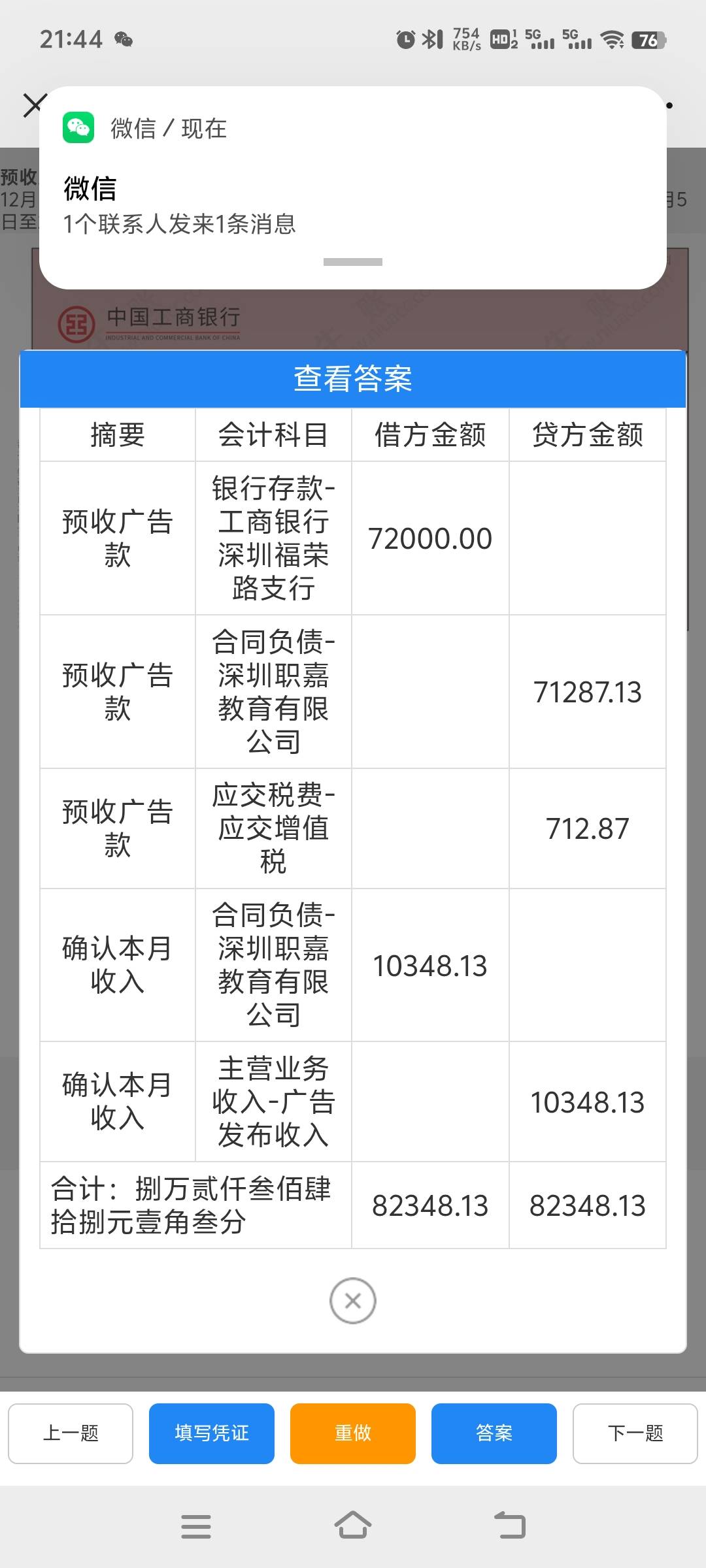This screenshot has width=706, height=1568.
Task: Open the WeChat message notification
Action: pos(353,188)
